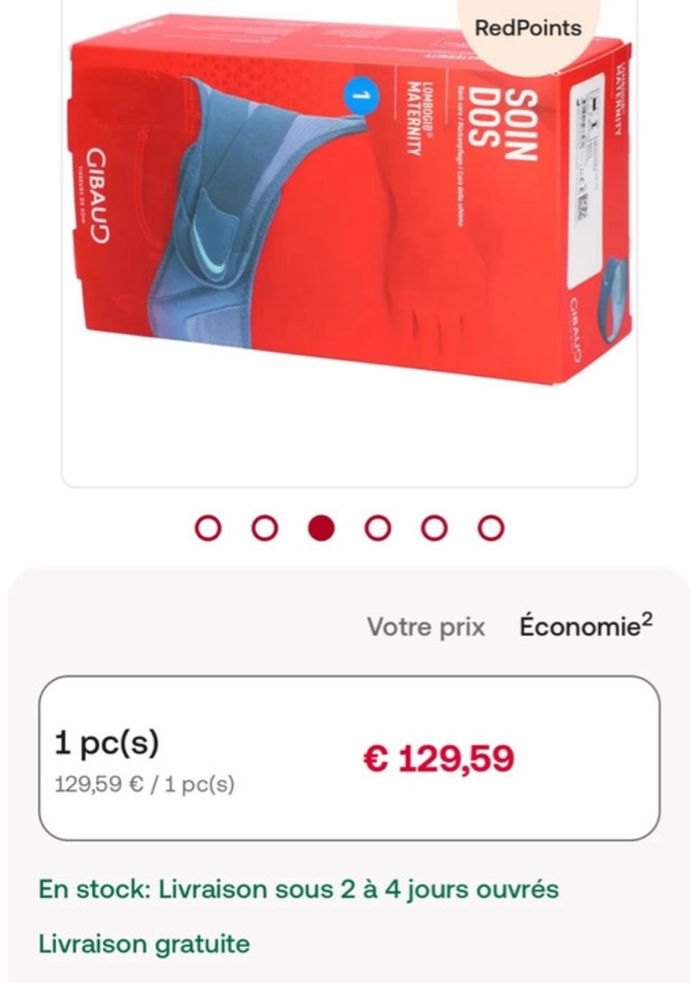Screen dimensions: 700x983
Task: Show the second product image via dot
Action: click(264, 528)
